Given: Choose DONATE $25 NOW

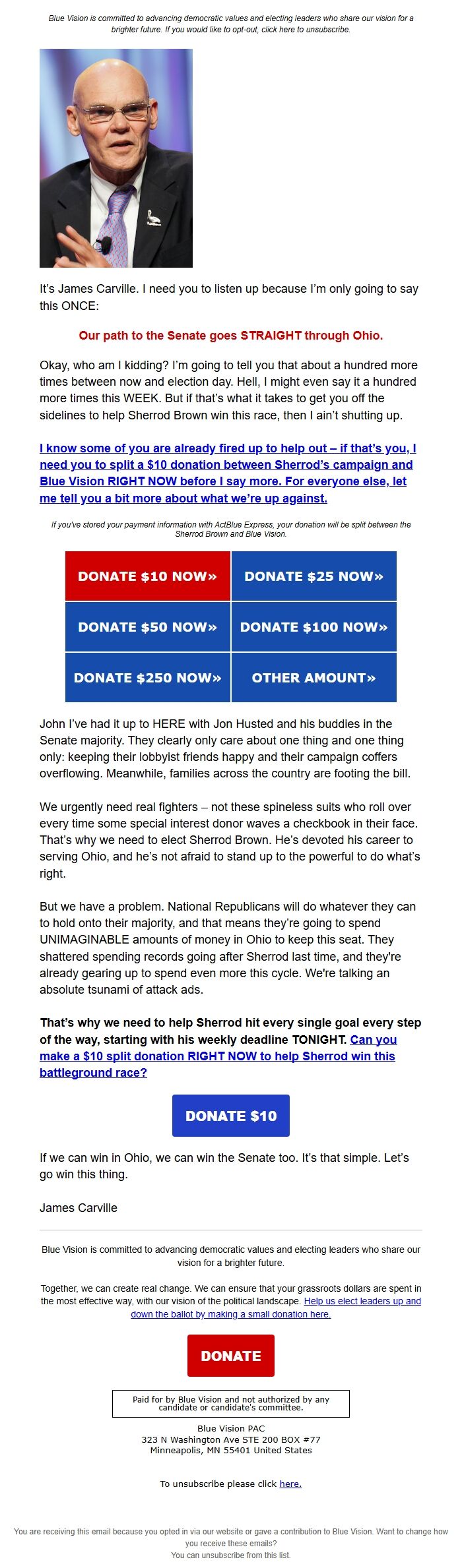Looking at the screenshot, I should (x=313, y=576).
